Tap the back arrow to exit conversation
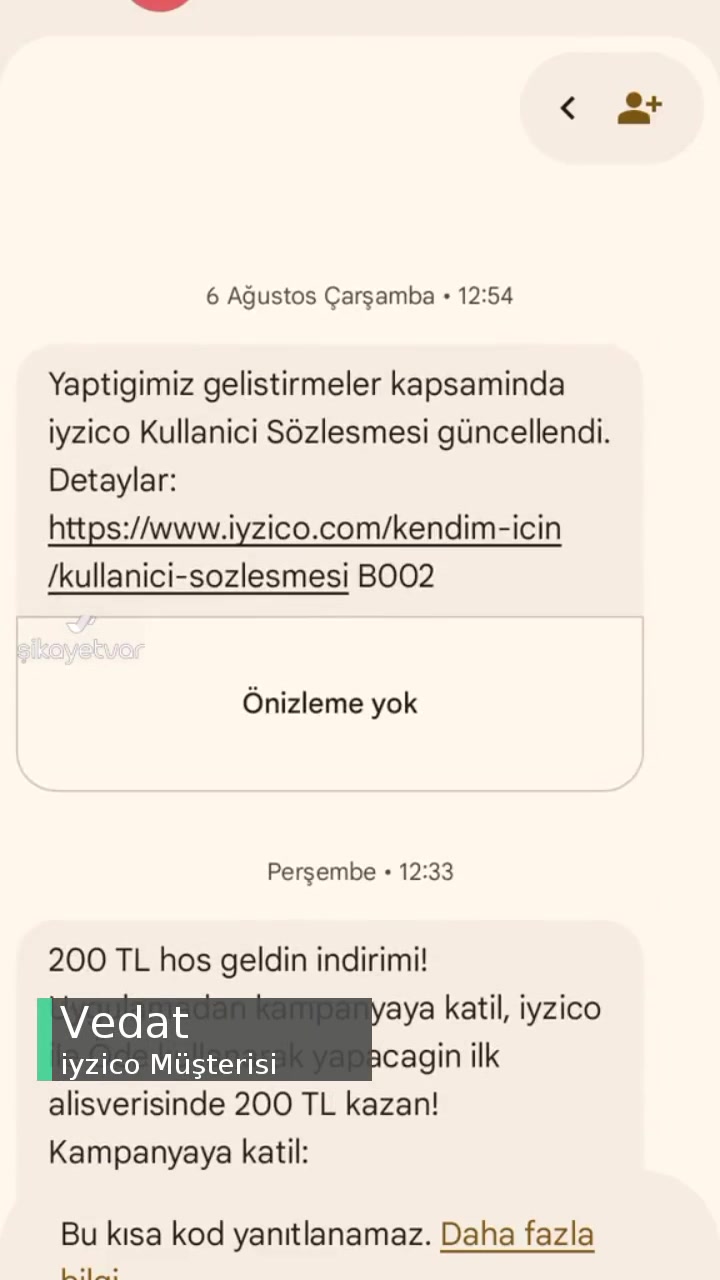Viewport: 720px width, 1280px height. (x=567, y=108)
